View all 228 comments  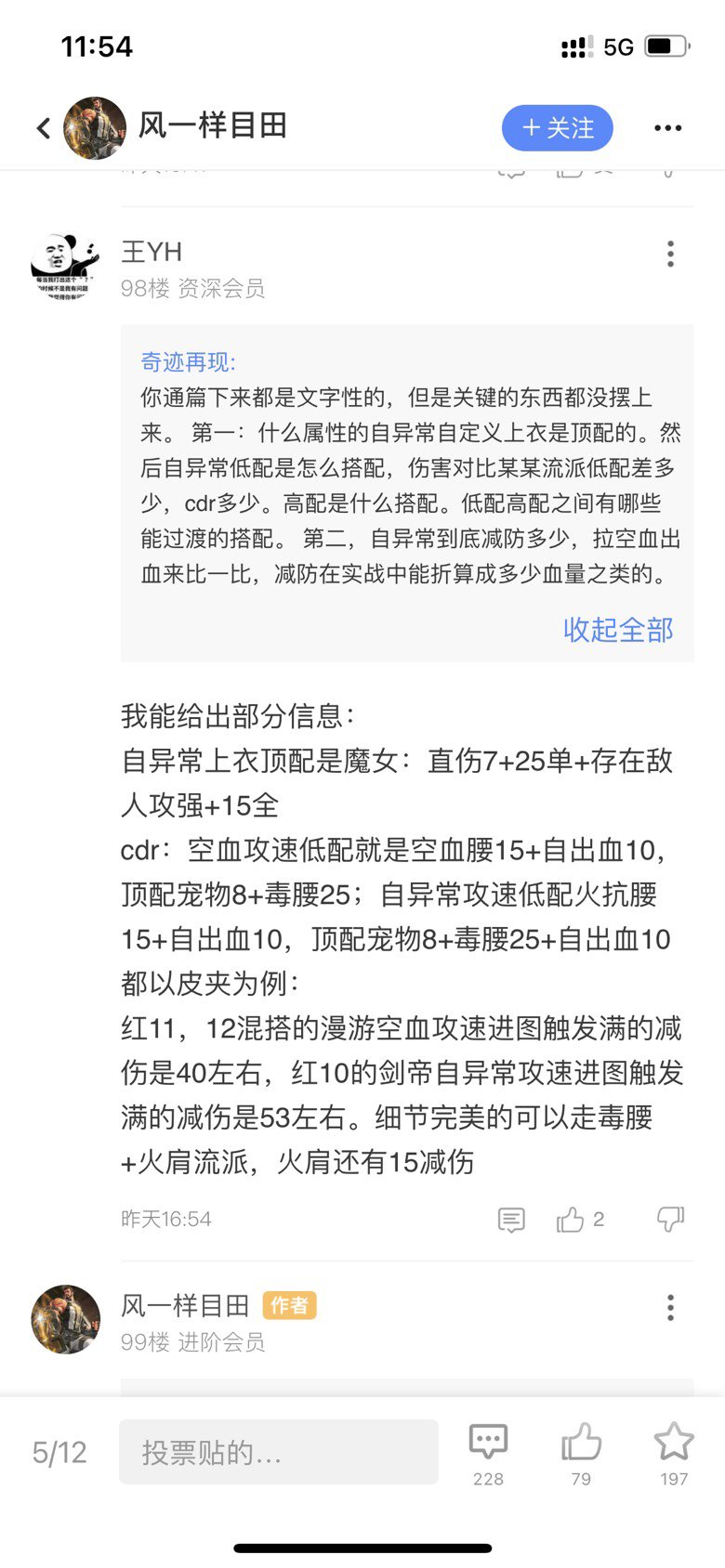tap(488, 1450)
